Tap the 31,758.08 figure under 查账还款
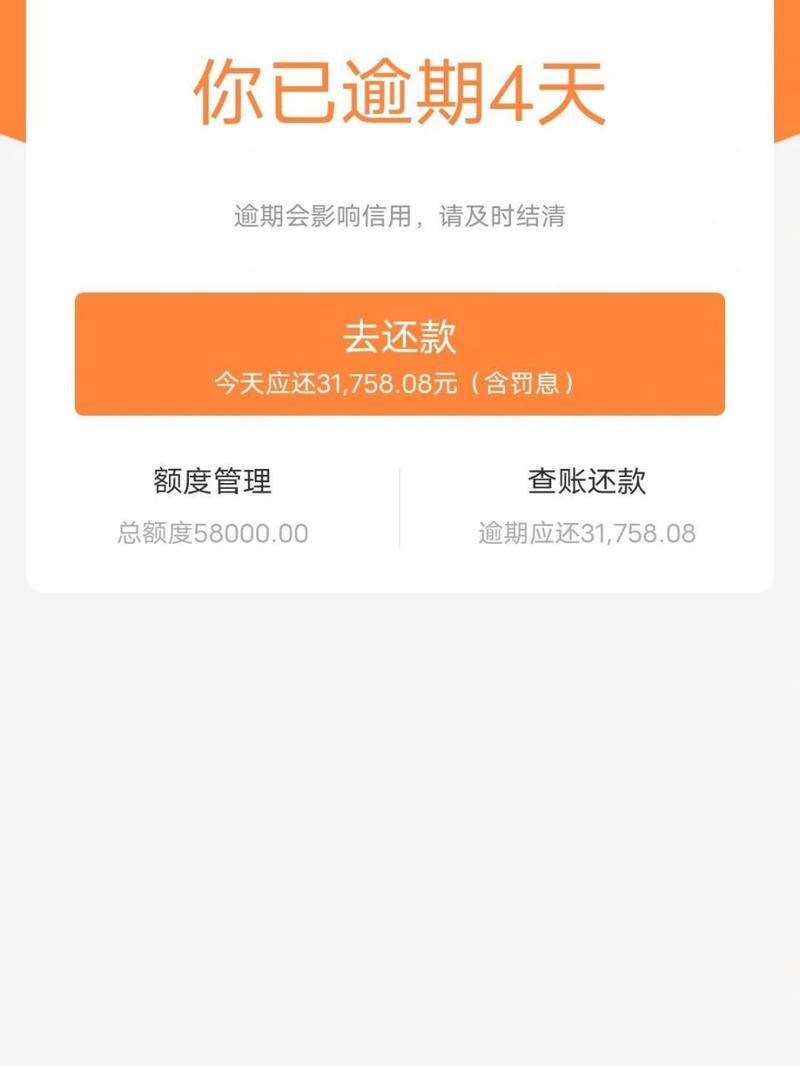The height and width of the screenshot is (1066, 800). 632,533
